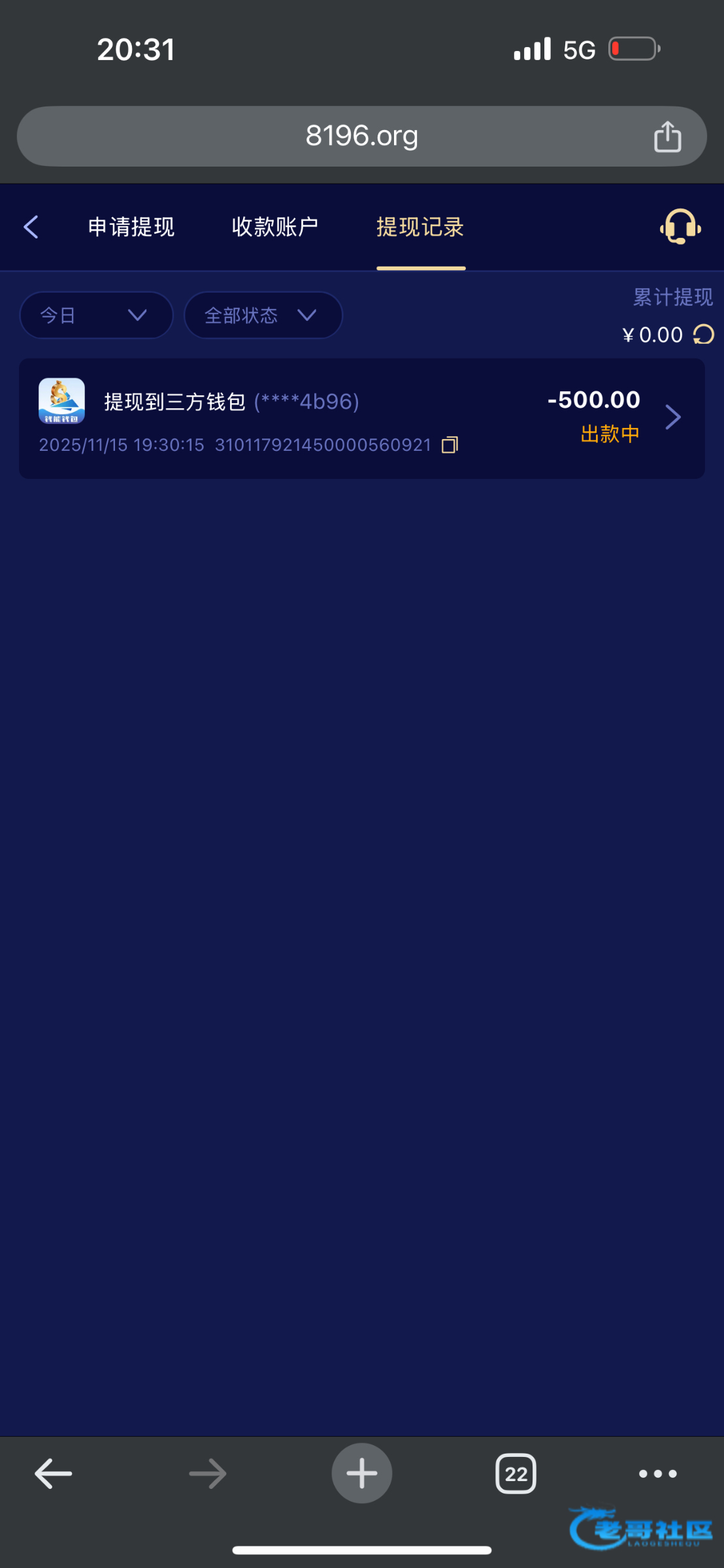724x1568 pixels.
Task: Refresh the 累计提现 total amount
Action: click(704, 335)
